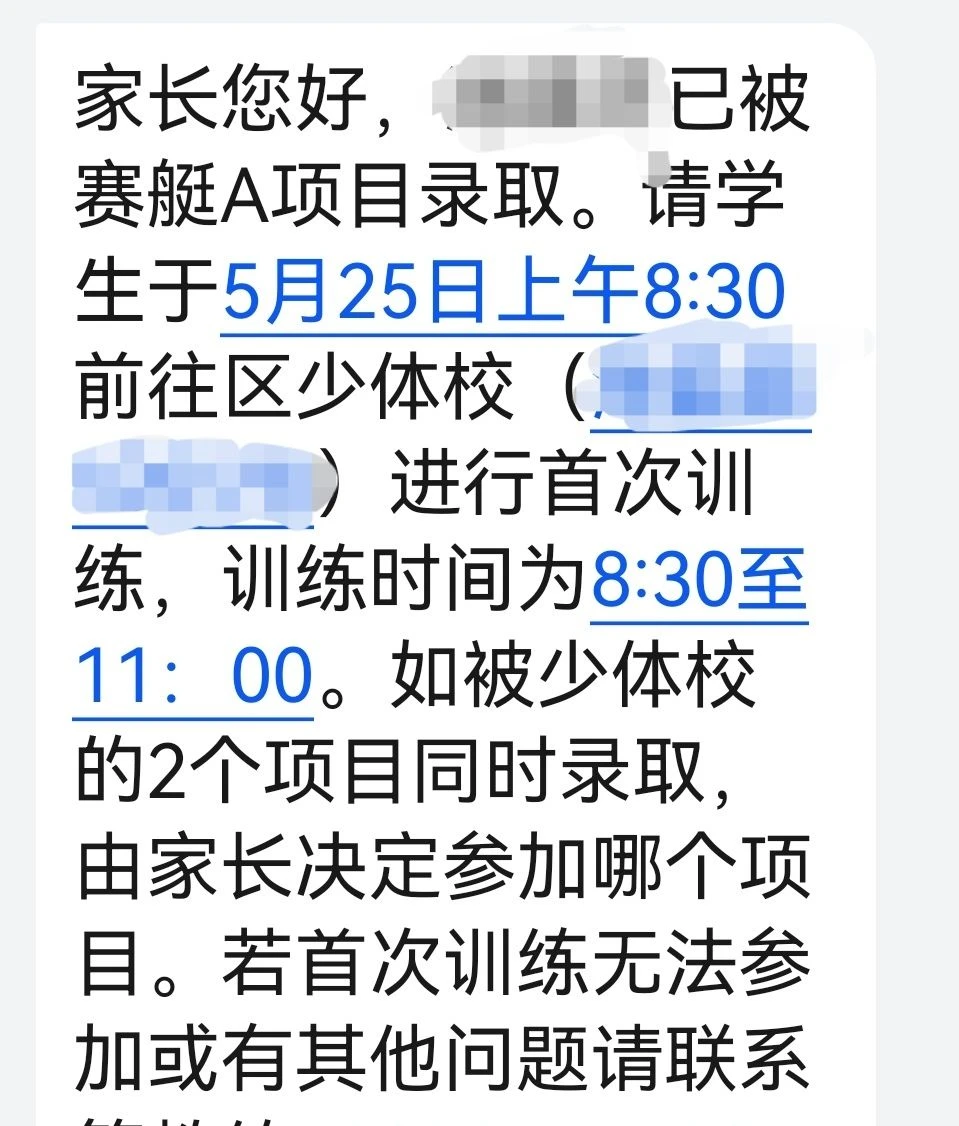Image resolution: width=959 pixels, height=1126 pixels.
Task: Open the 8:30至11:00 training time link
Action: point(698,583)
